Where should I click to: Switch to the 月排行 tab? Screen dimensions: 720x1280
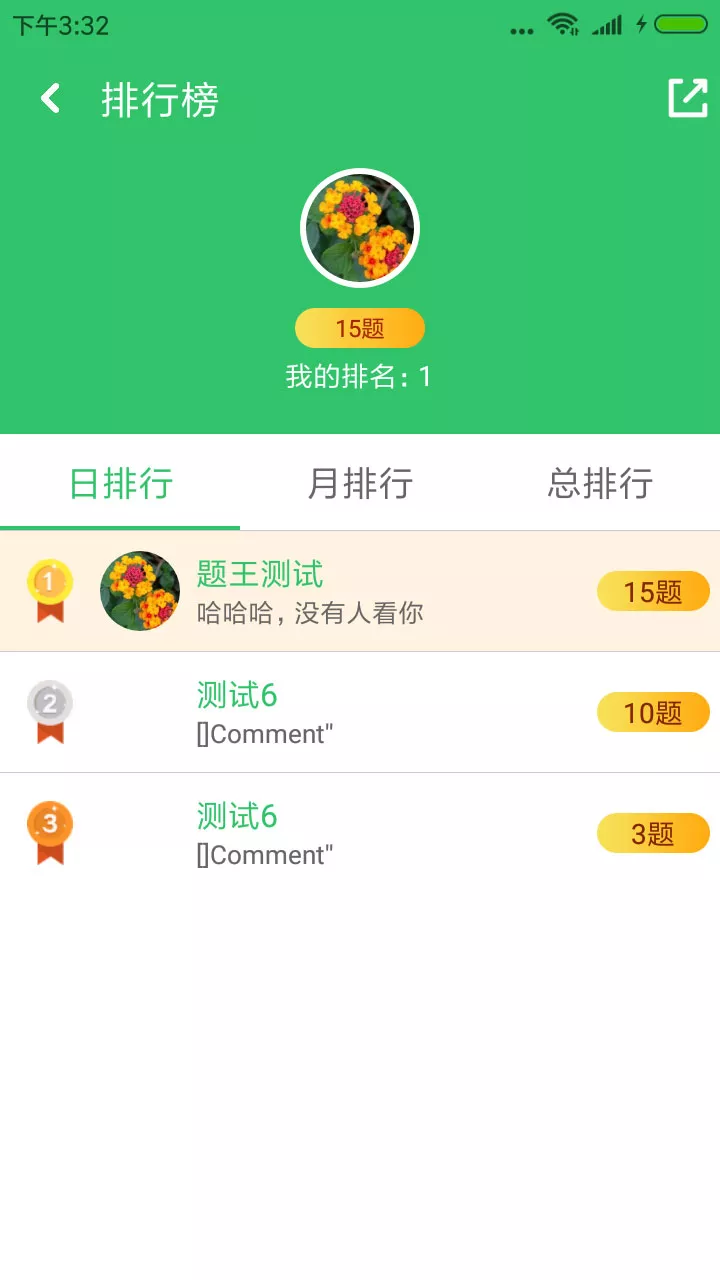[x=360, y=483]
